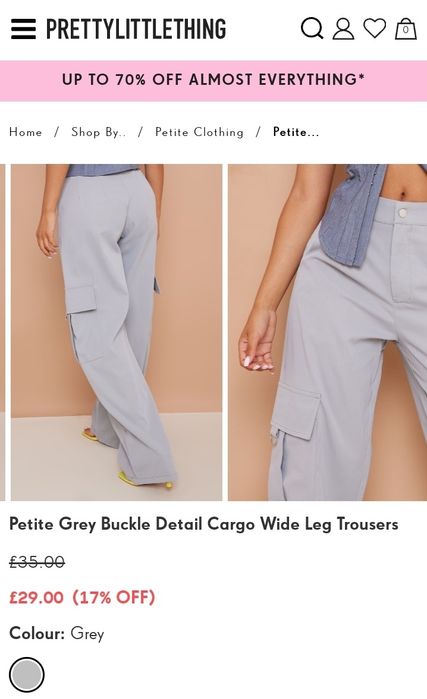Tap the PrettyLittleThing logo to go home
This screenshot has height=699, width=427.
(x=136, y=29)
